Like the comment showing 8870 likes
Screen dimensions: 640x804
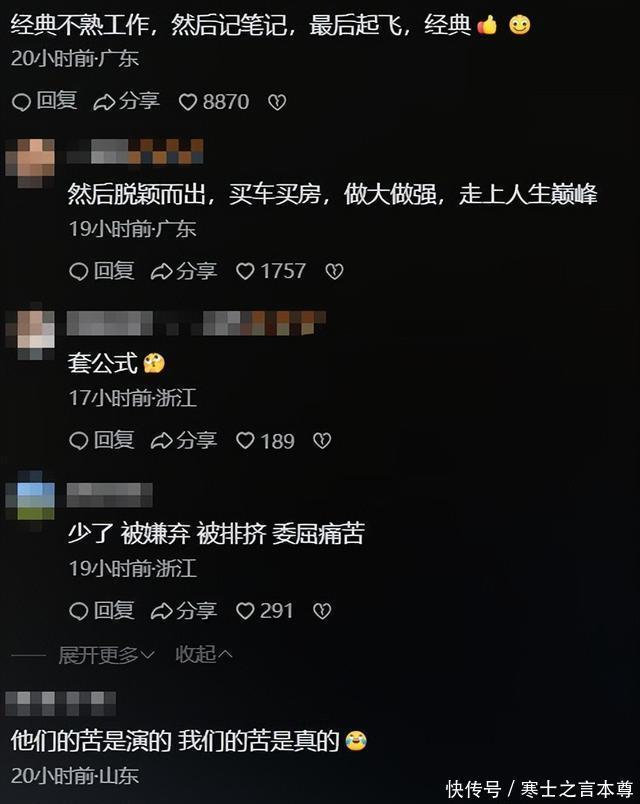click(213, 101)
